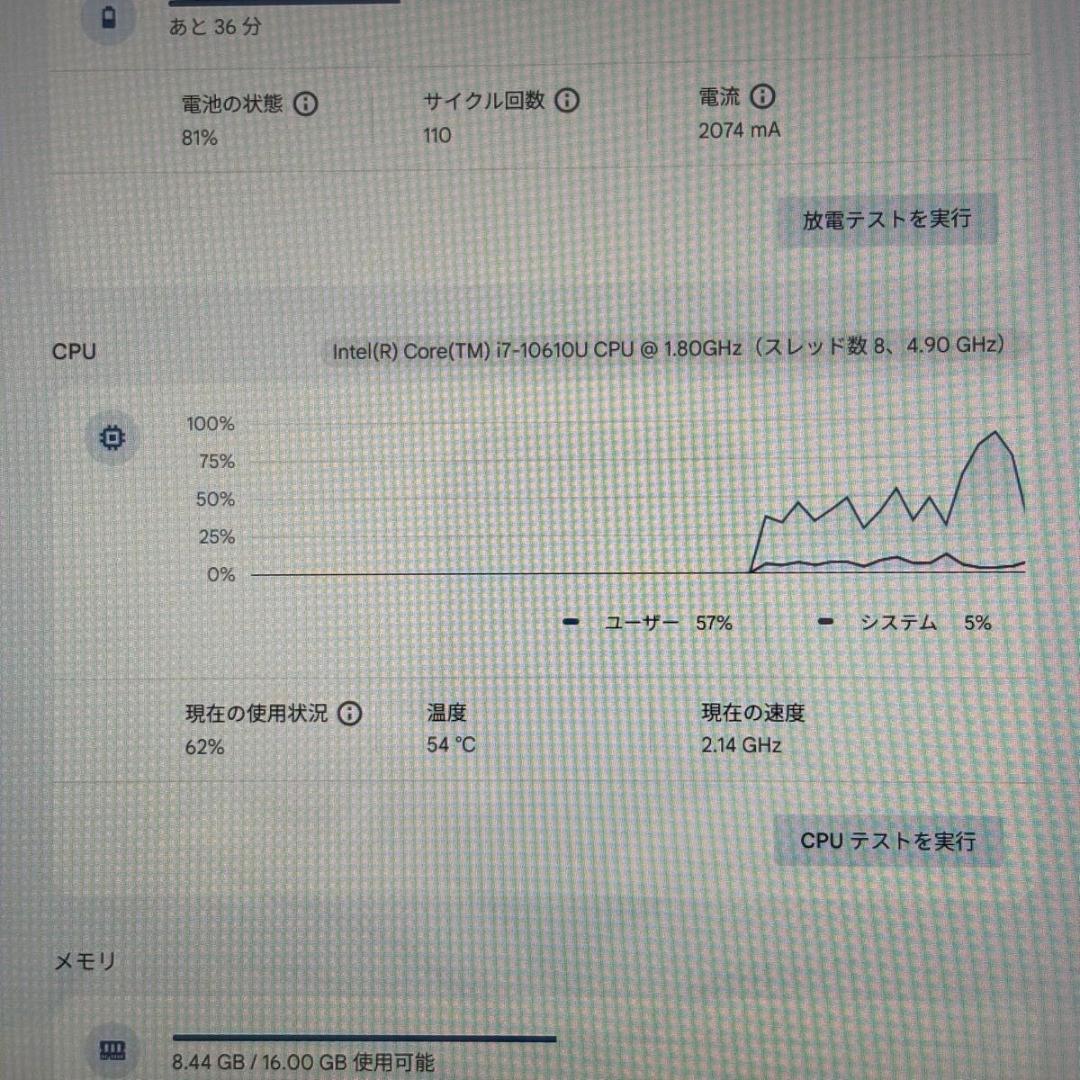Viewport: 1080px width, 1080px height.
Task: Tap the info icon next to 現在の使用状況
Action: coord(349,713)
